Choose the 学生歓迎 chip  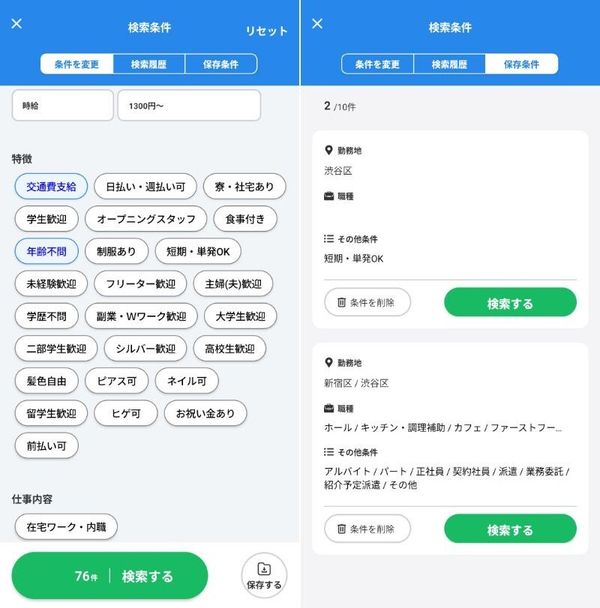[47, 219]
